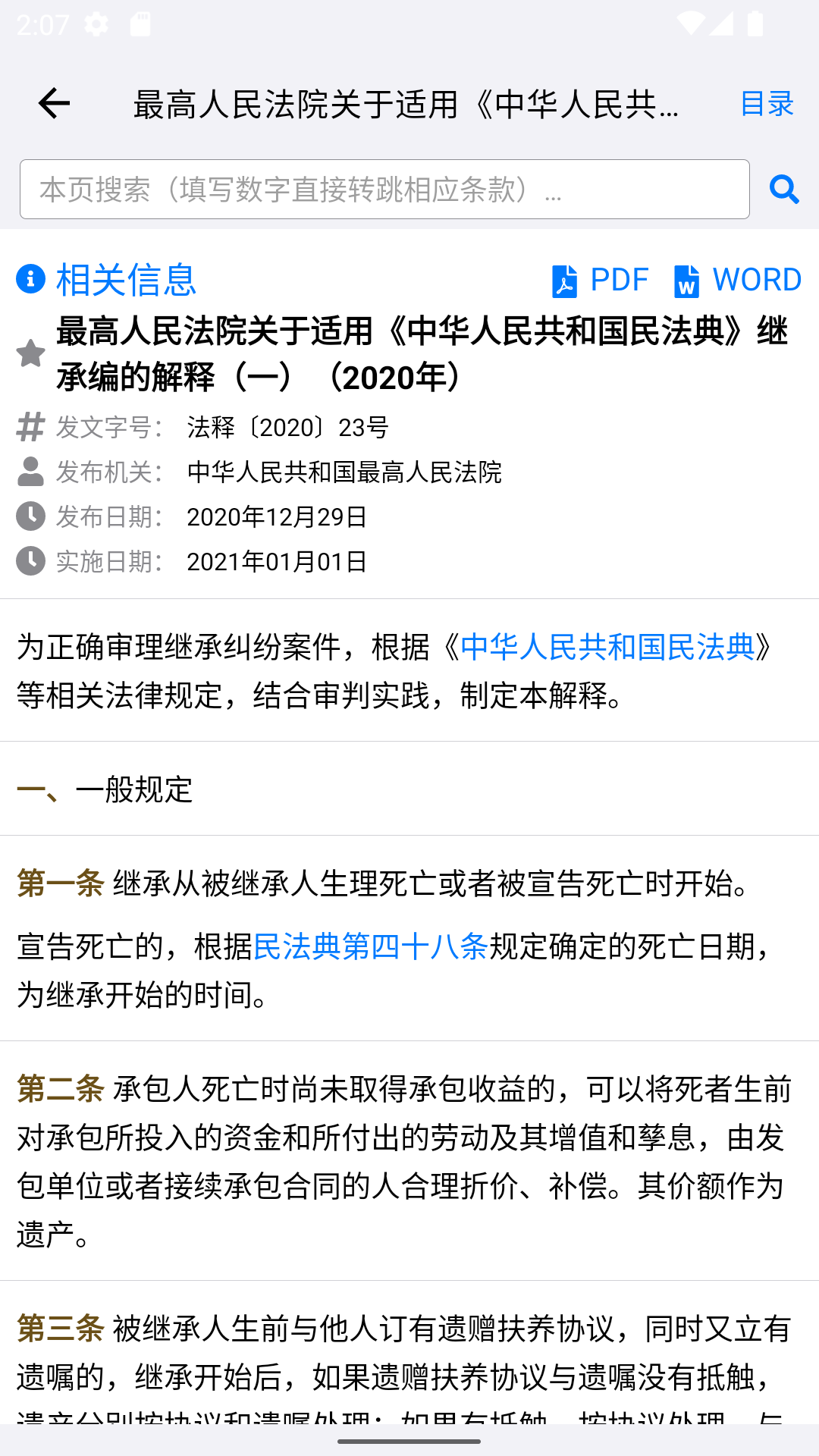Go back using the arrow icon
Viewport: 819px width, 1456px height.
coord(54,103)
